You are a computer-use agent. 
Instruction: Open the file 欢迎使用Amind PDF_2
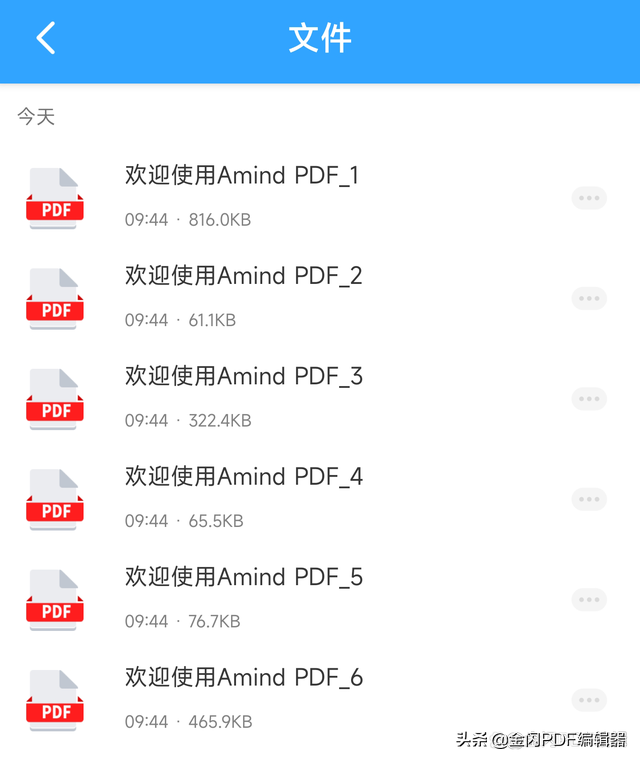click(x=243, y=276)
